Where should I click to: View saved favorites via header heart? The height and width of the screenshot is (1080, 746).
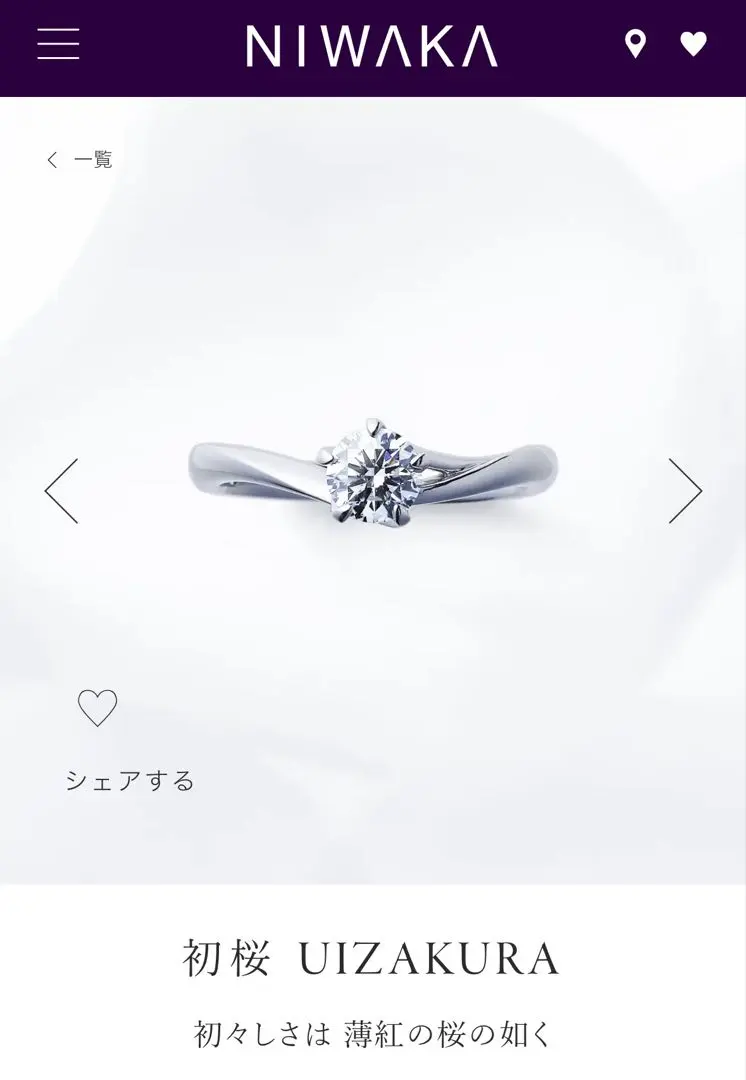(693, 44)
